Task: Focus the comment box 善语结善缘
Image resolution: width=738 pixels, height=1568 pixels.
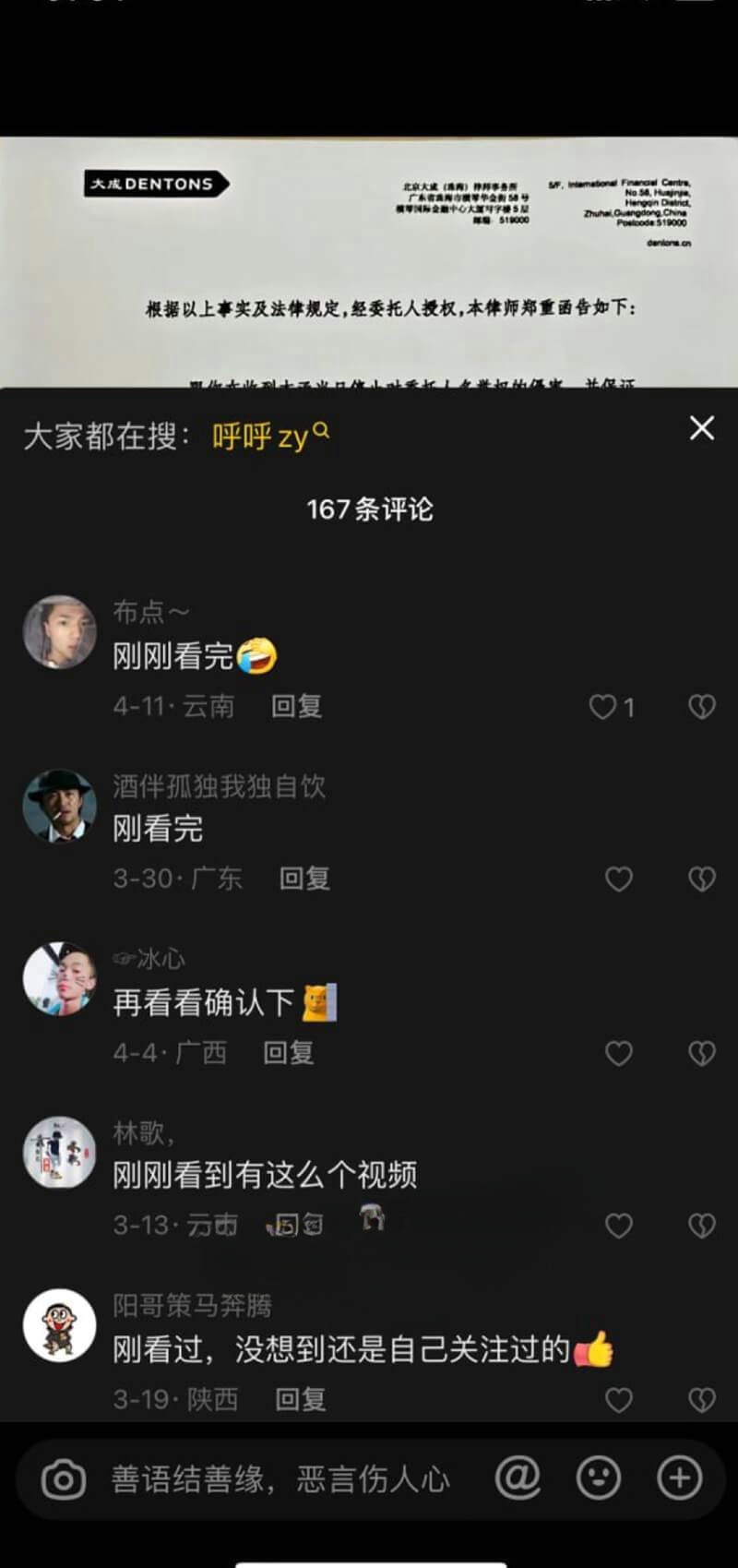Action: tap(280, 1479)
